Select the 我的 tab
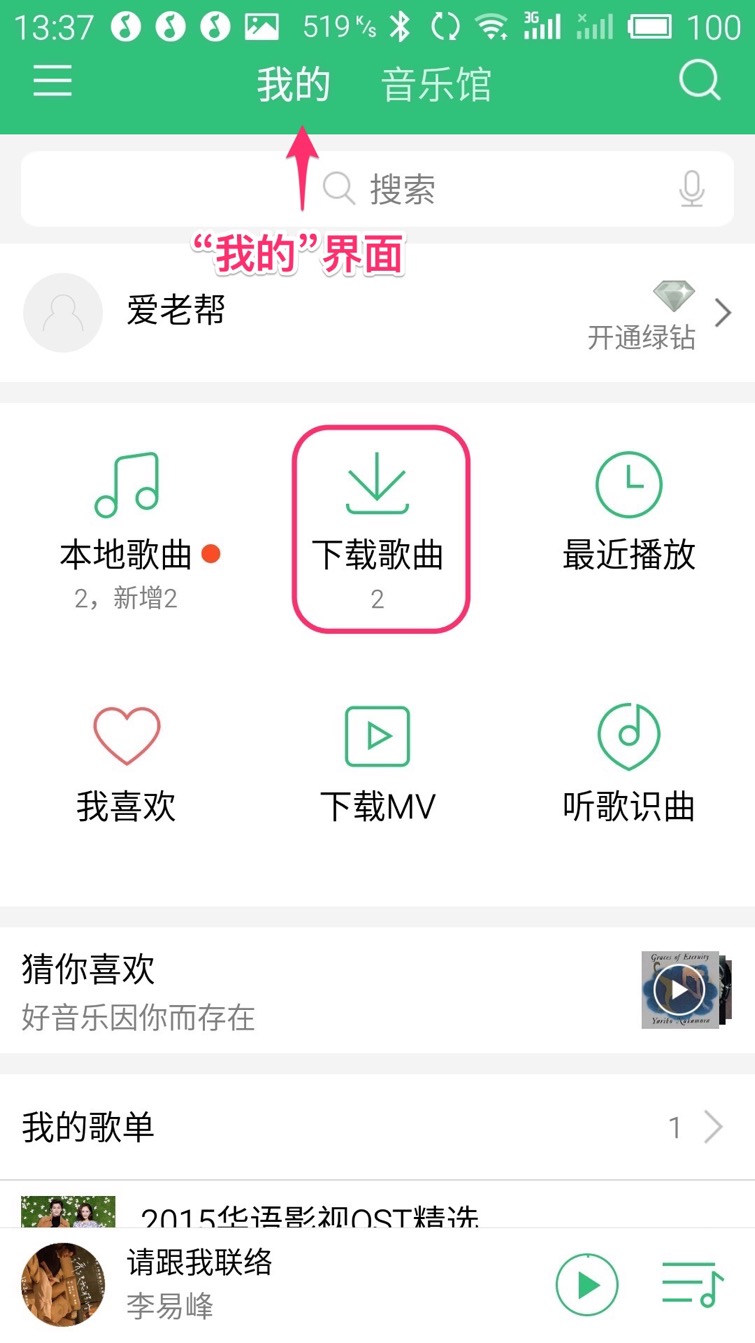Image resolution: width=755 pixels, height=1343 pixels. click(293, 84)
